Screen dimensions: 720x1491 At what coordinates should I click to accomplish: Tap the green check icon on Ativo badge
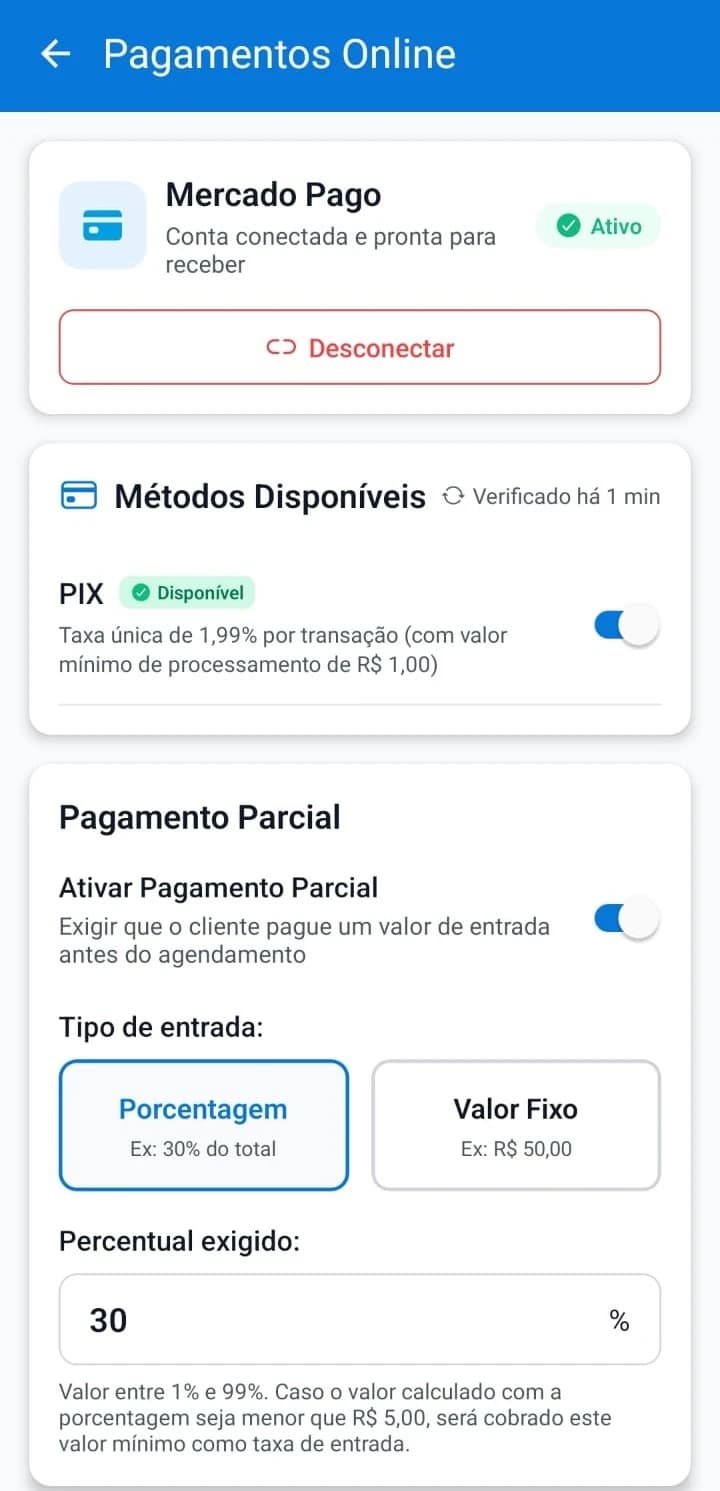(568, 226)
